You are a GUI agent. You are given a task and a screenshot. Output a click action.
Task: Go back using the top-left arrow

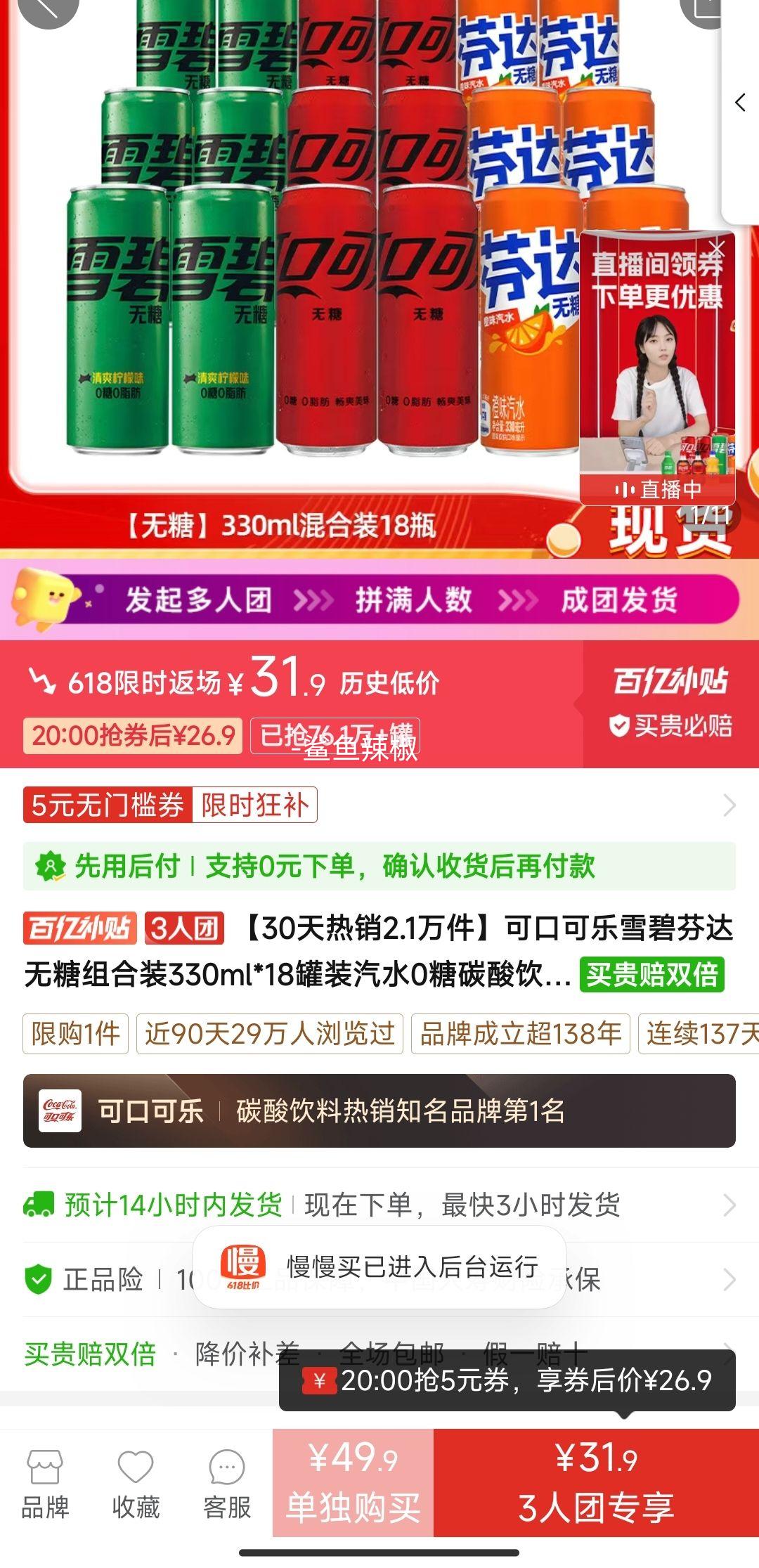[x=46, y=8]
